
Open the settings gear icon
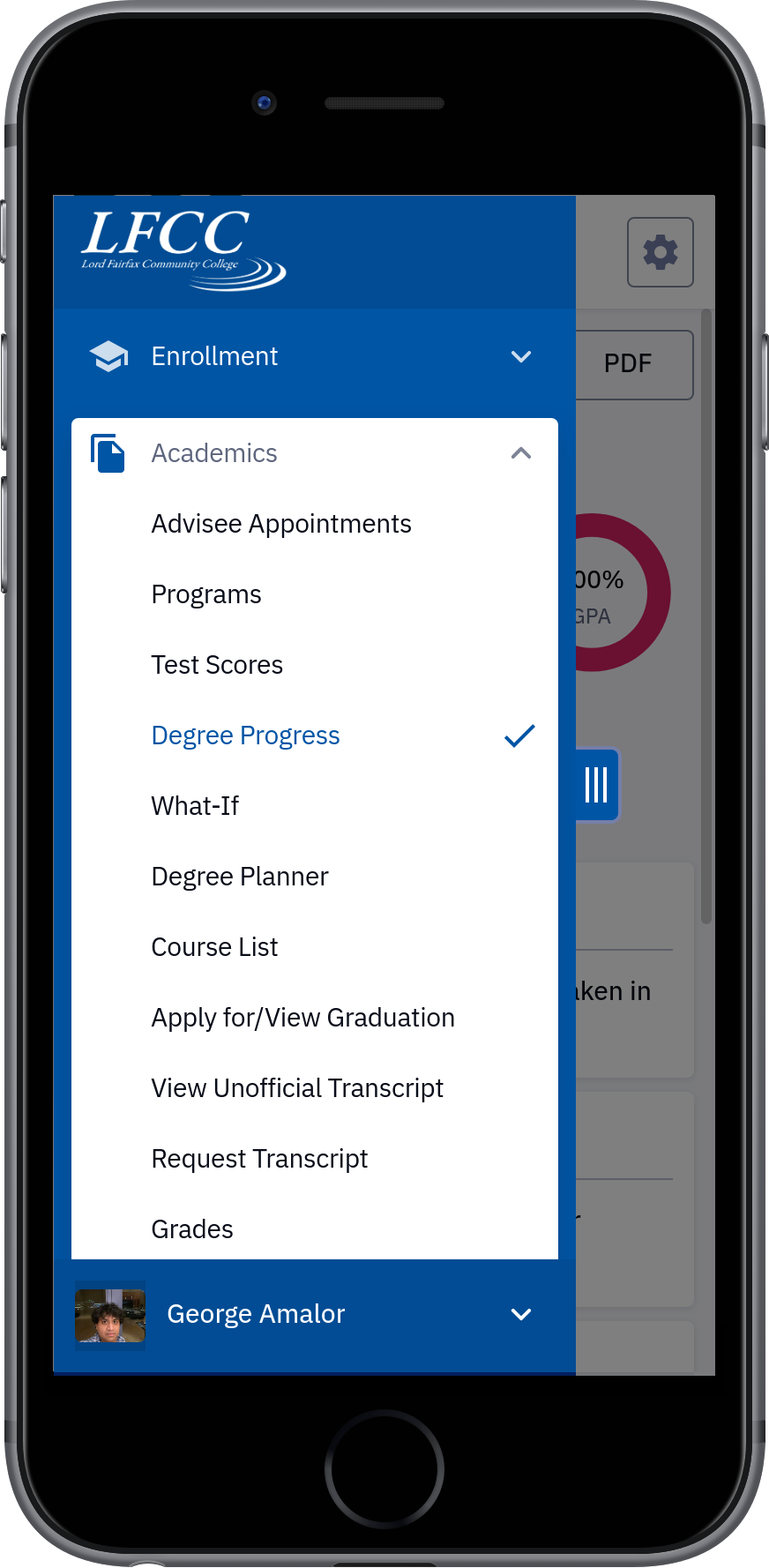[660, 252]
